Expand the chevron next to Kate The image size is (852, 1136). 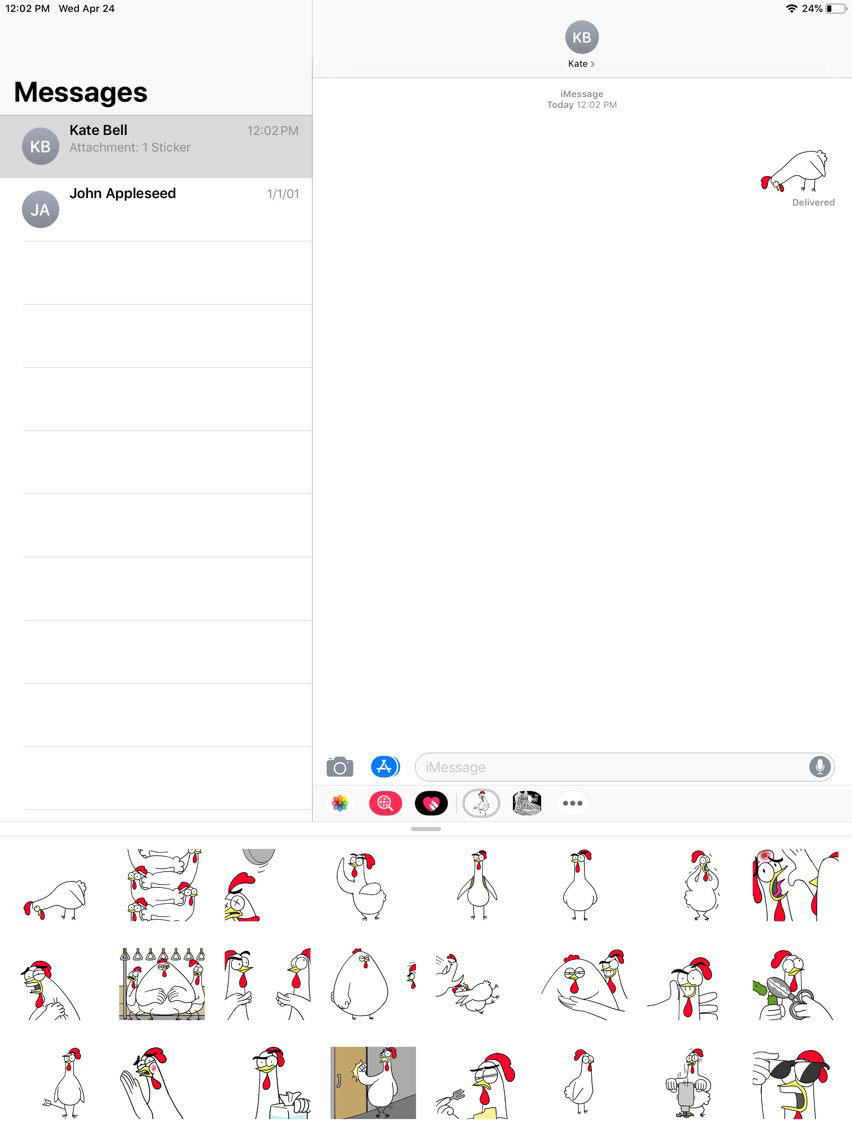(594, 63)
